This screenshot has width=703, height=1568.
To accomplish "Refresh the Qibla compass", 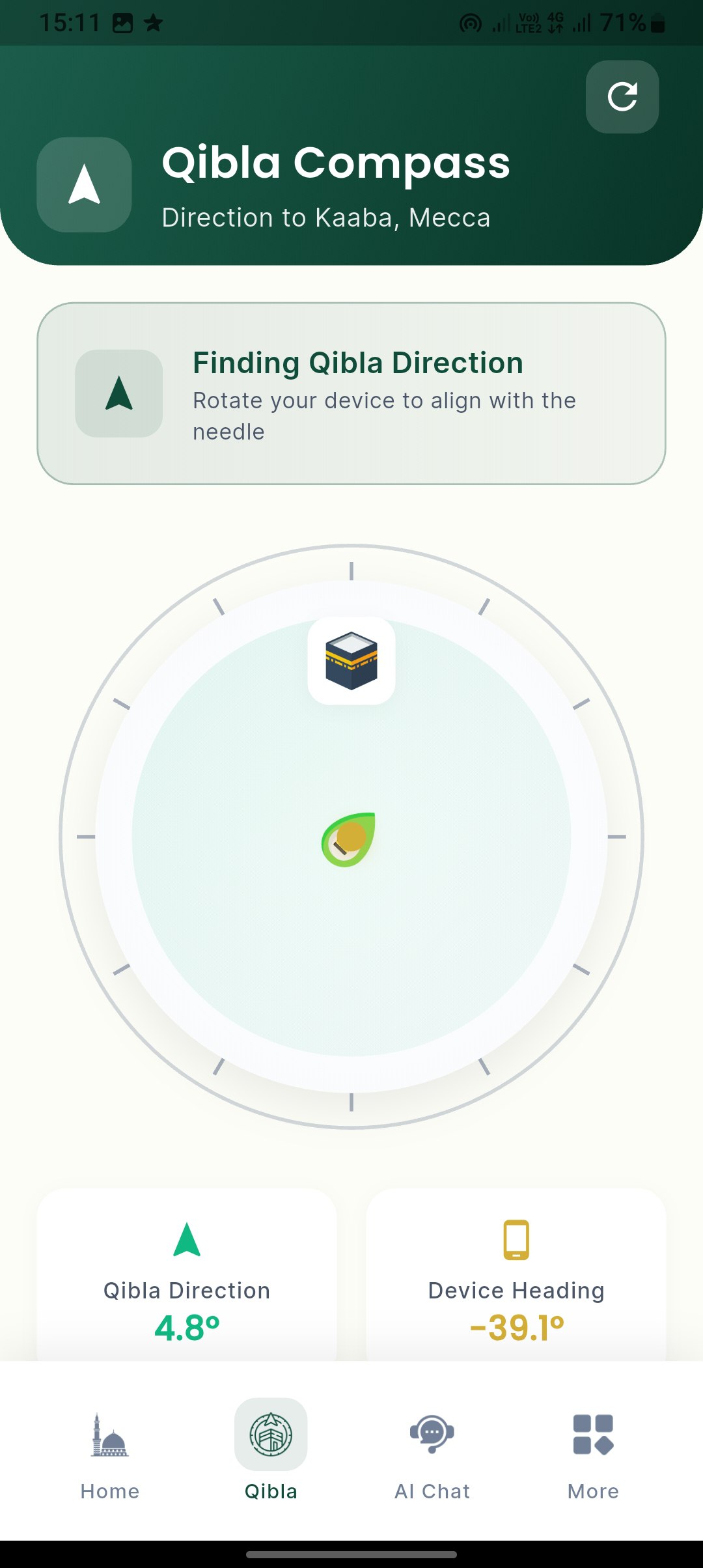I will (x=622, y=97).
